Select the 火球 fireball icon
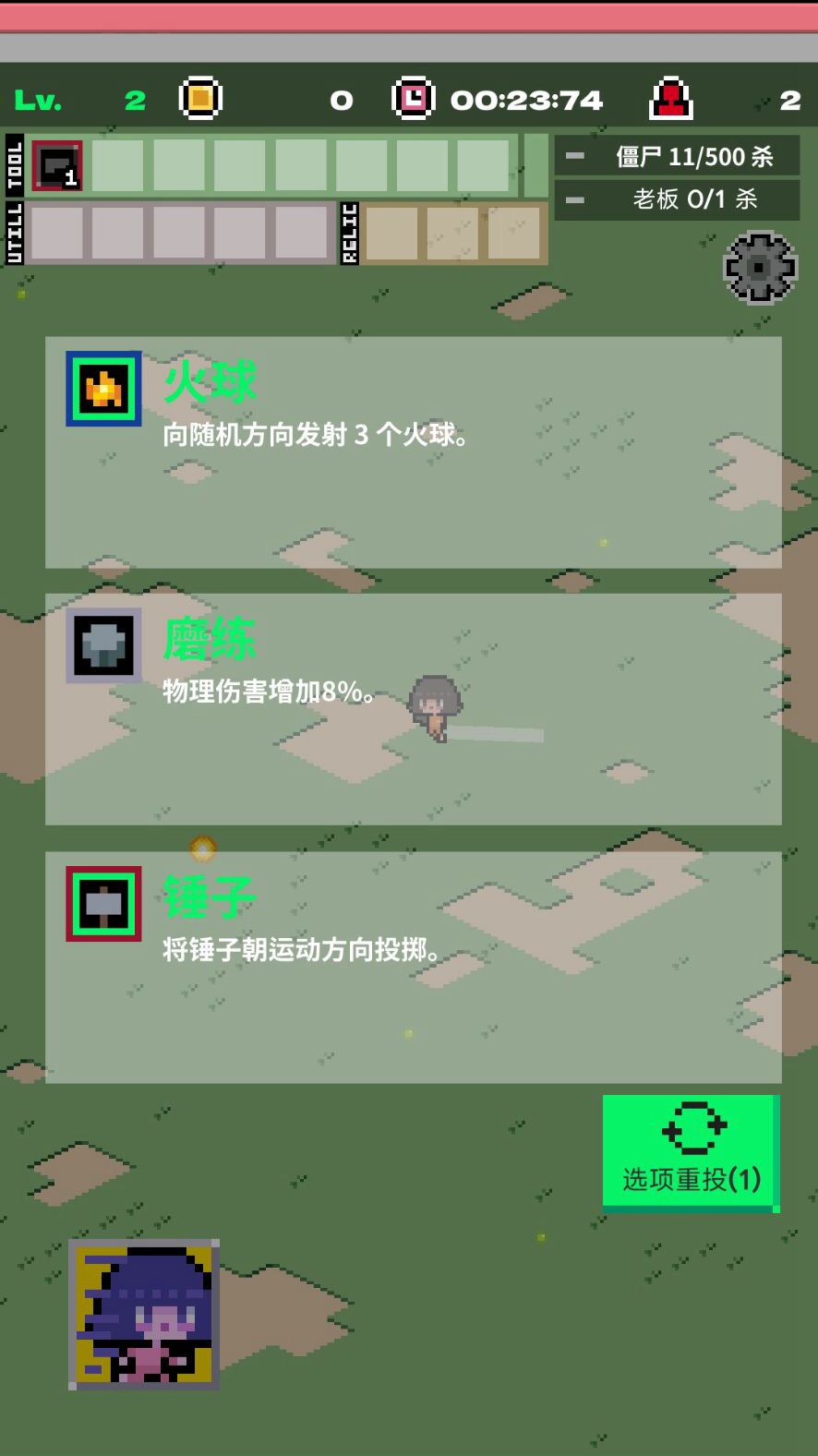This screenshot has height=1456, width=818. pos(102,388)
